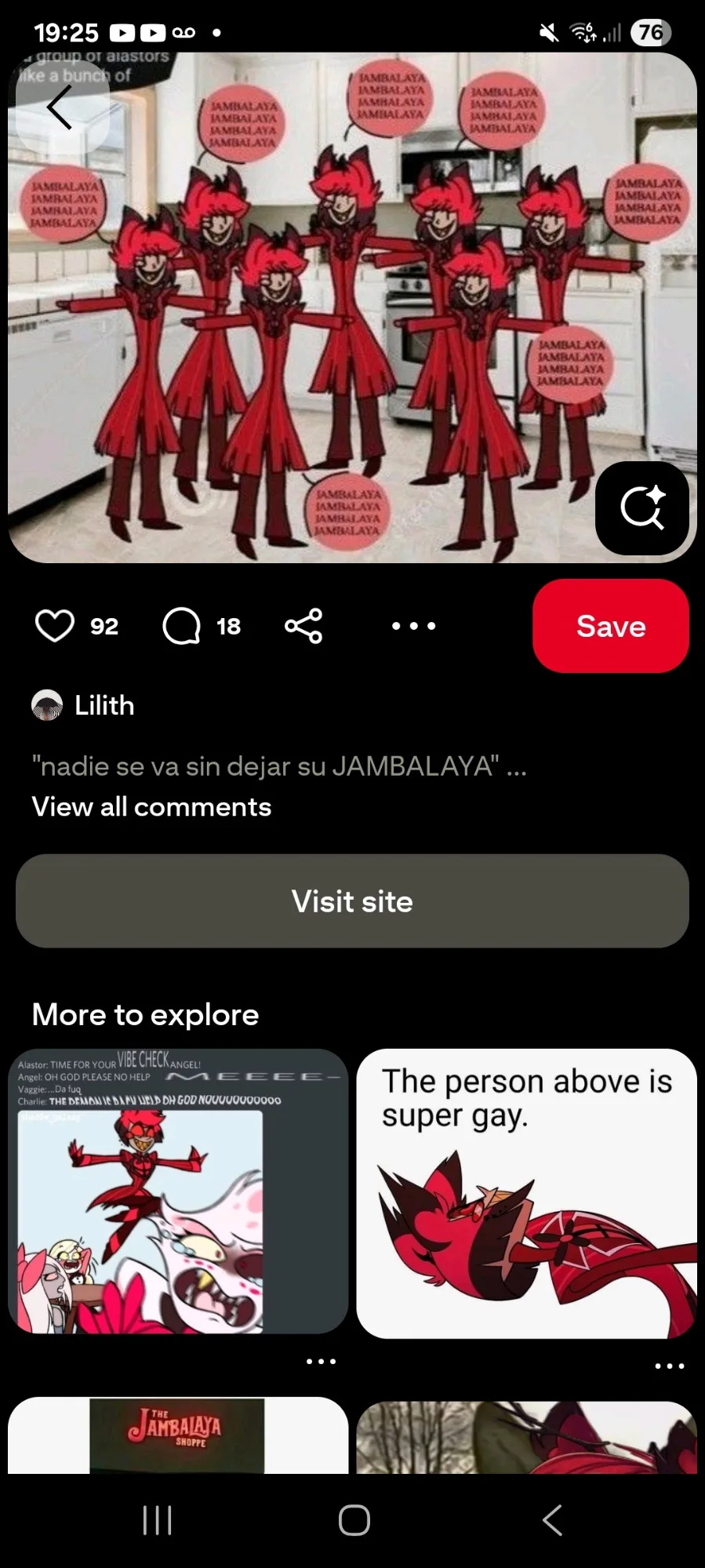Open The Jambalaya Shoppe pin
This screenshot has width=705, height=1568.
(178, 1435)
